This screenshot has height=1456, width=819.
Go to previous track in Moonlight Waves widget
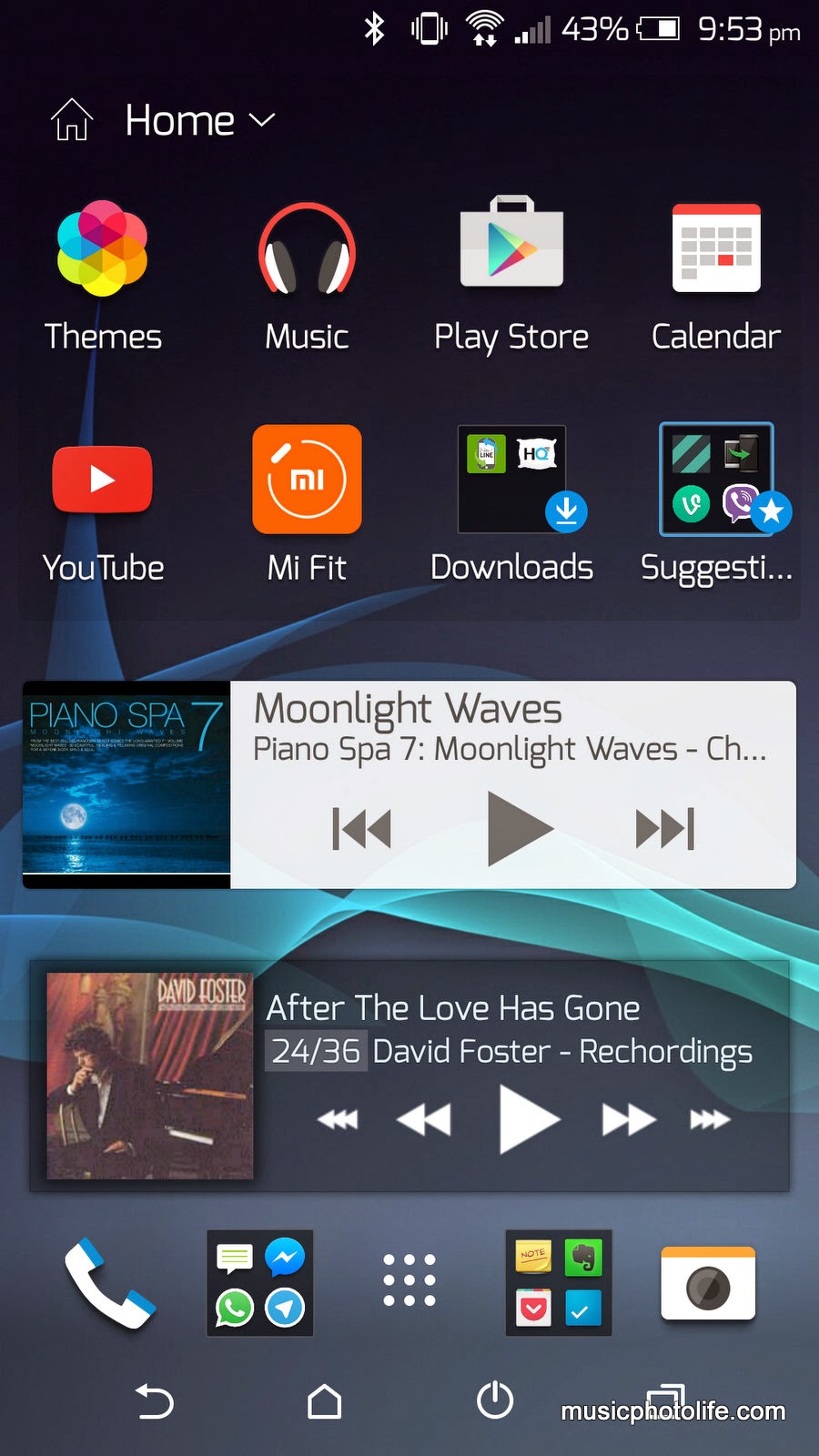pos(362,828)
